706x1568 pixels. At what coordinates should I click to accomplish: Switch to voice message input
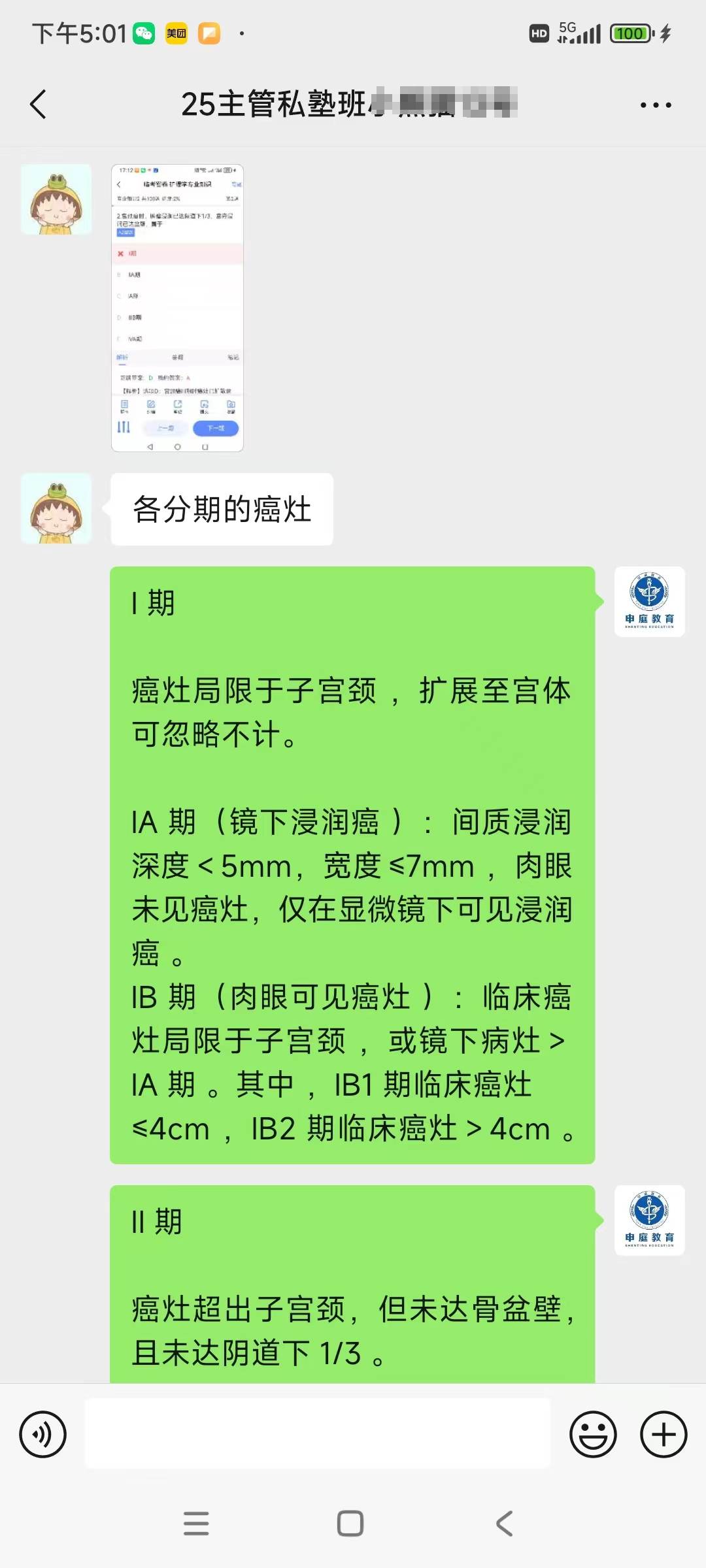coord(43,1435)
